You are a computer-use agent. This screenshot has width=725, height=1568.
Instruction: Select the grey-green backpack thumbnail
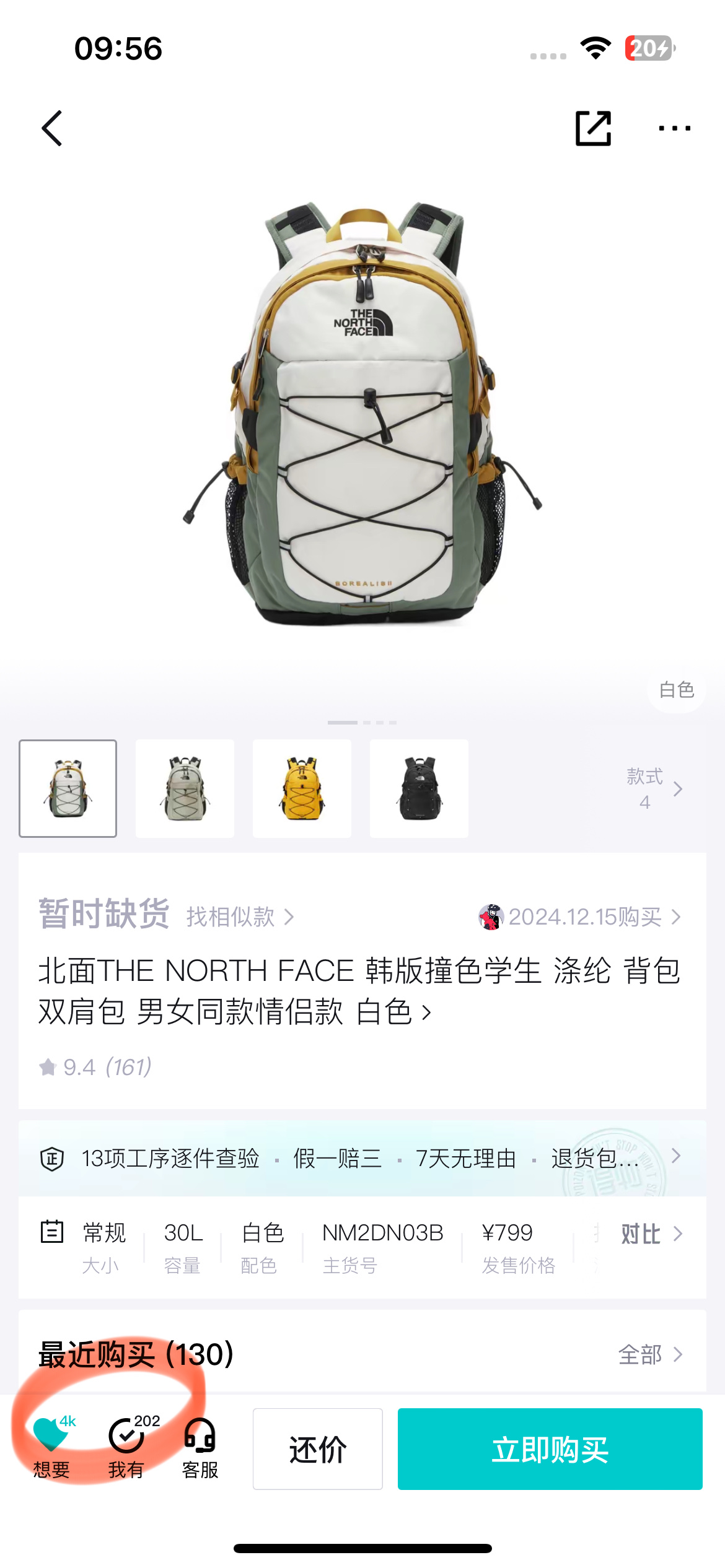pyautogui.click(x=185, y=788)
